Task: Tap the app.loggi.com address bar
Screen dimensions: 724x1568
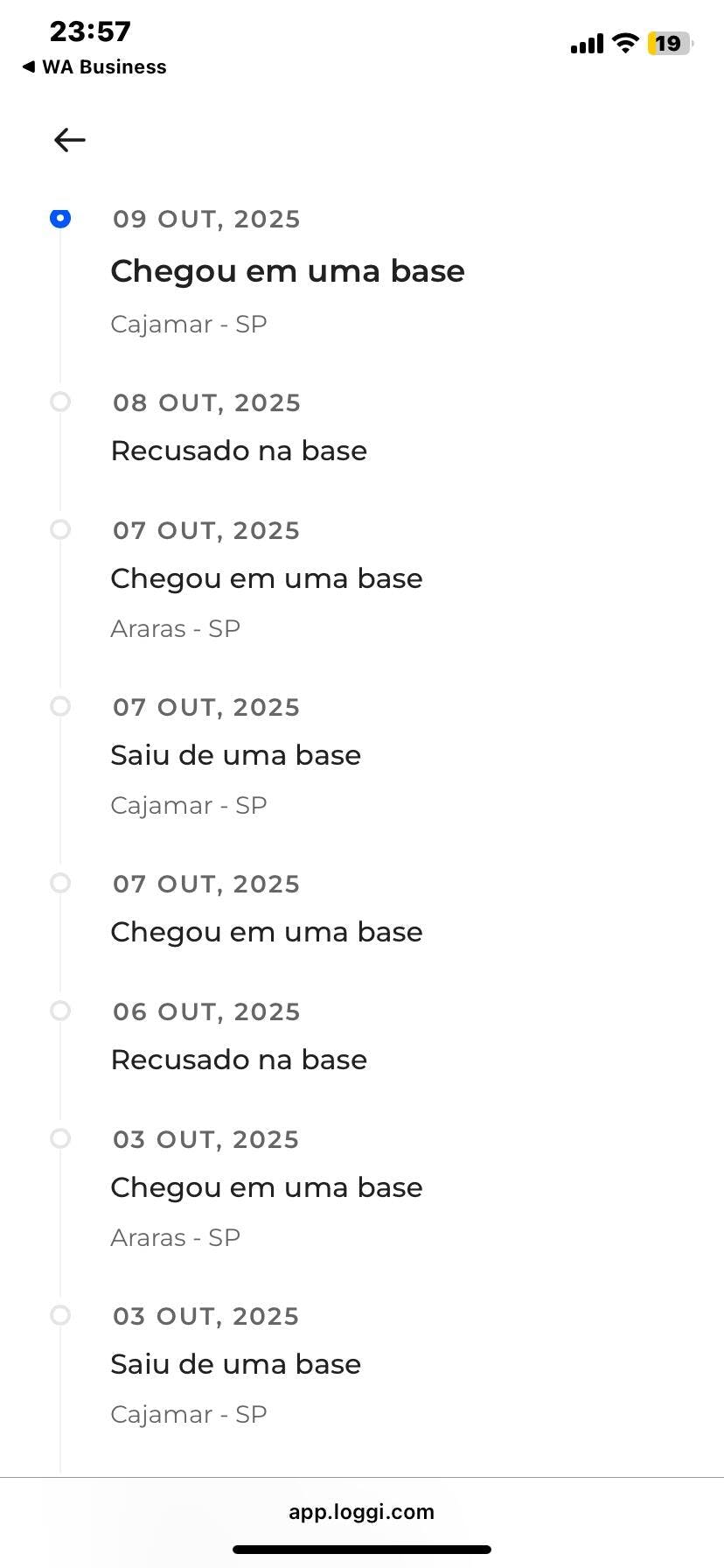Action: coord(361,1511)
